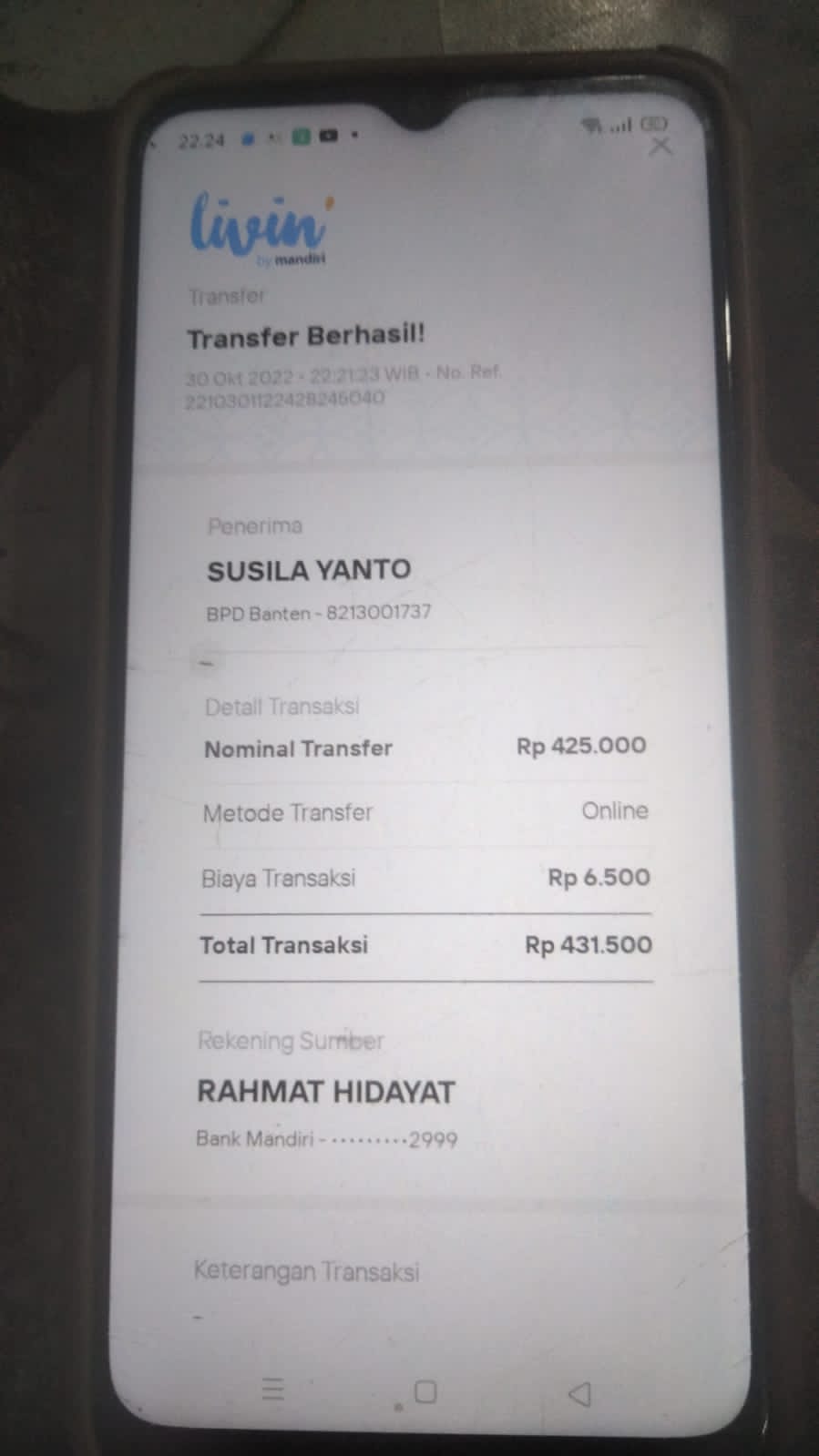The height and width of the screenshot is (1456, 819).
Task: Open recent apps from navigation bar
Action: 273,1389
